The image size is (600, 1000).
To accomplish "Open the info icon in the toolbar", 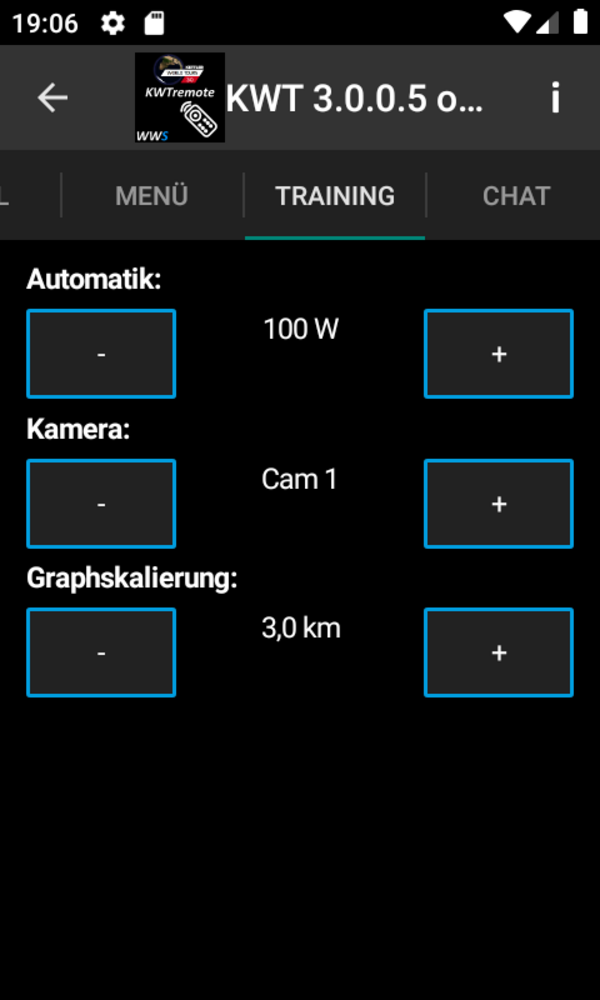I will (x=555, y=98).
